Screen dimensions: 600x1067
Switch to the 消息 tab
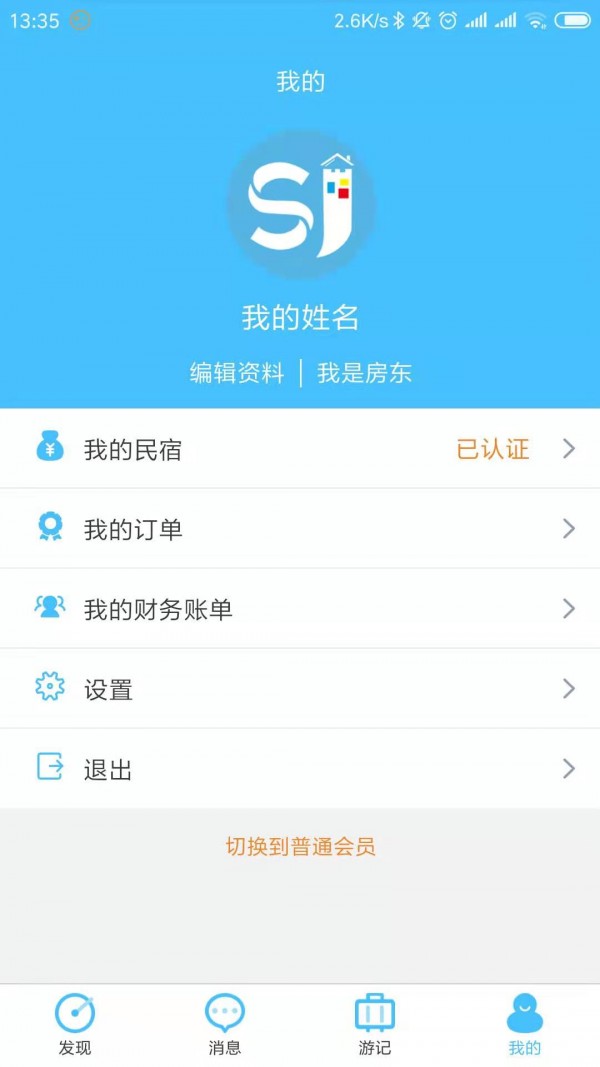225,1024
